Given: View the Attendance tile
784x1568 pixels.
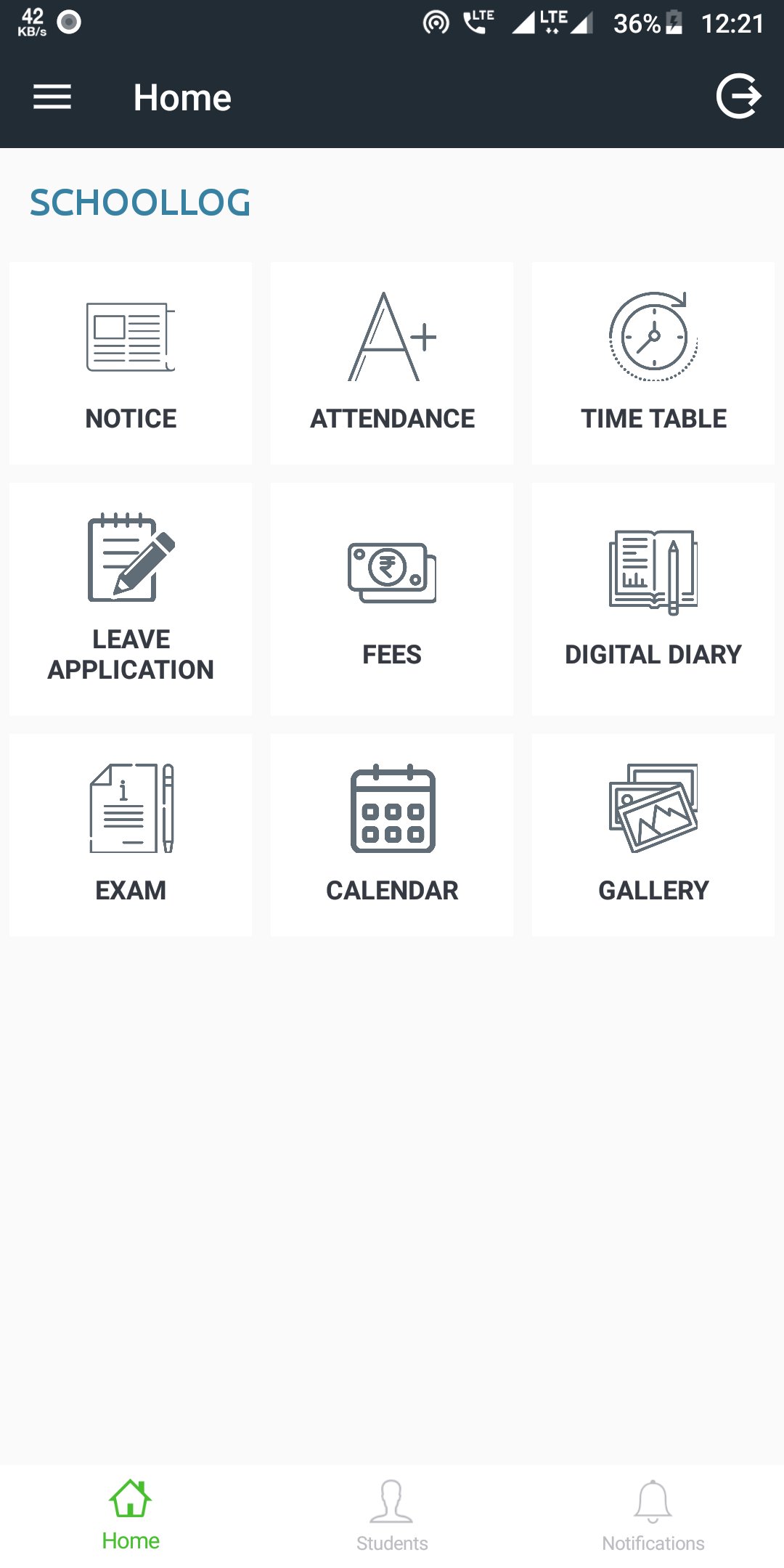Looking at the screenshot, I should (x=392, y=364).
